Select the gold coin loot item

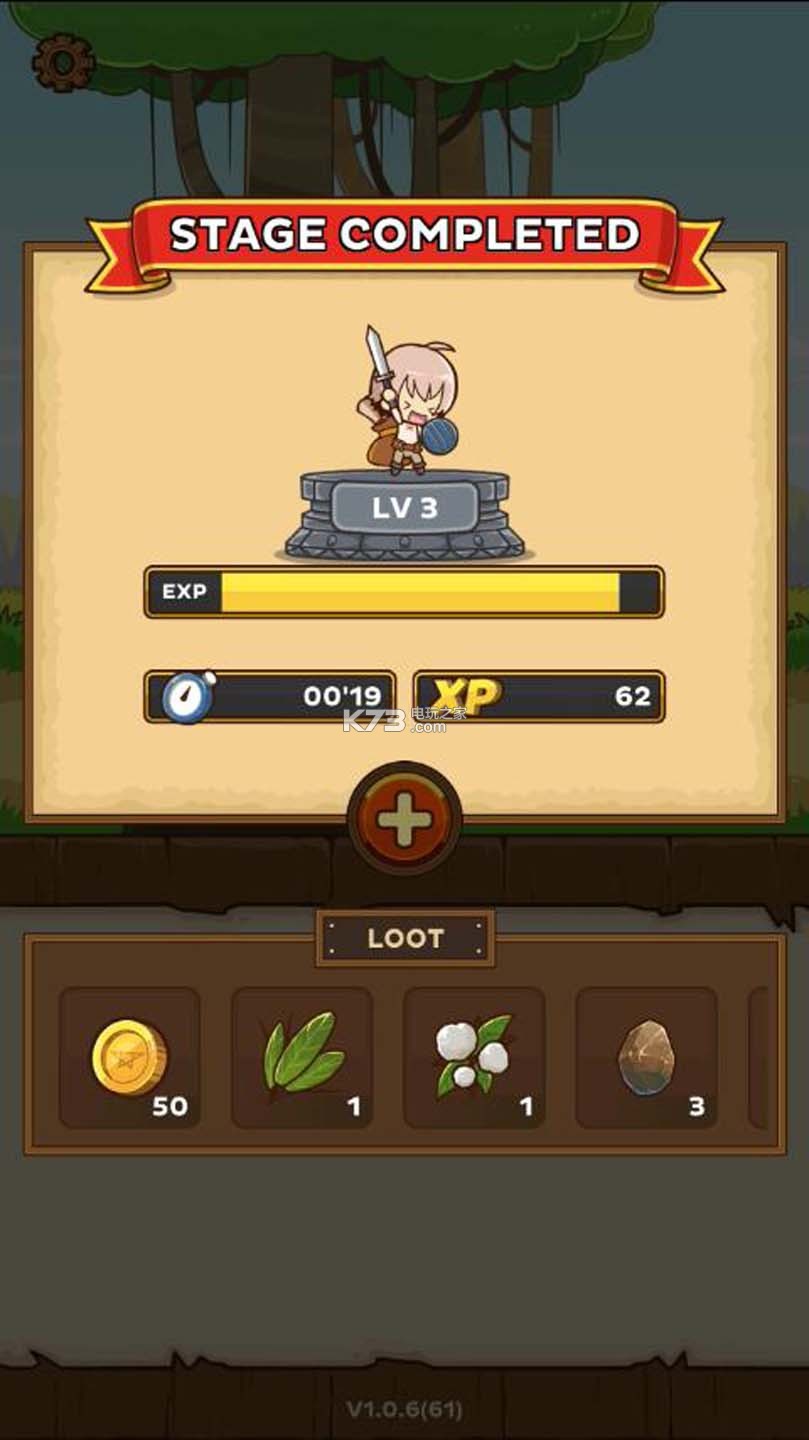point(130,1058)
